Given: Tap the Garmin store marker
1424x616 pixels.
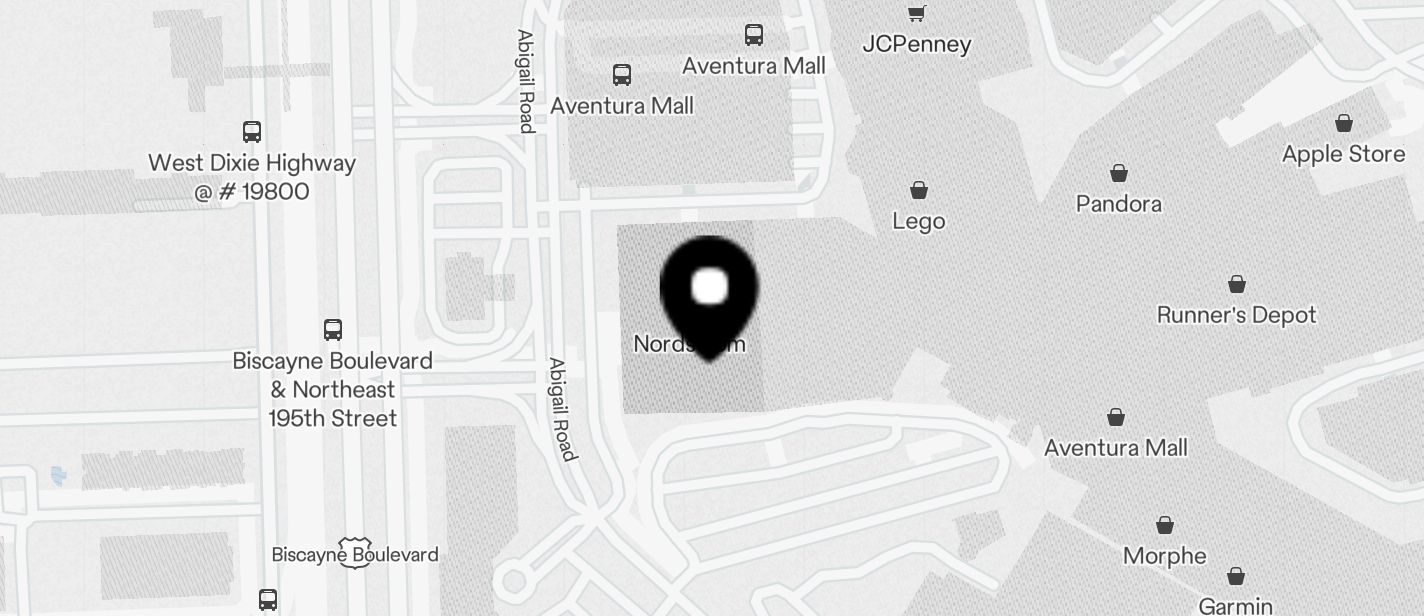Looking at the screenshot, I should [x=1235, y=576].
